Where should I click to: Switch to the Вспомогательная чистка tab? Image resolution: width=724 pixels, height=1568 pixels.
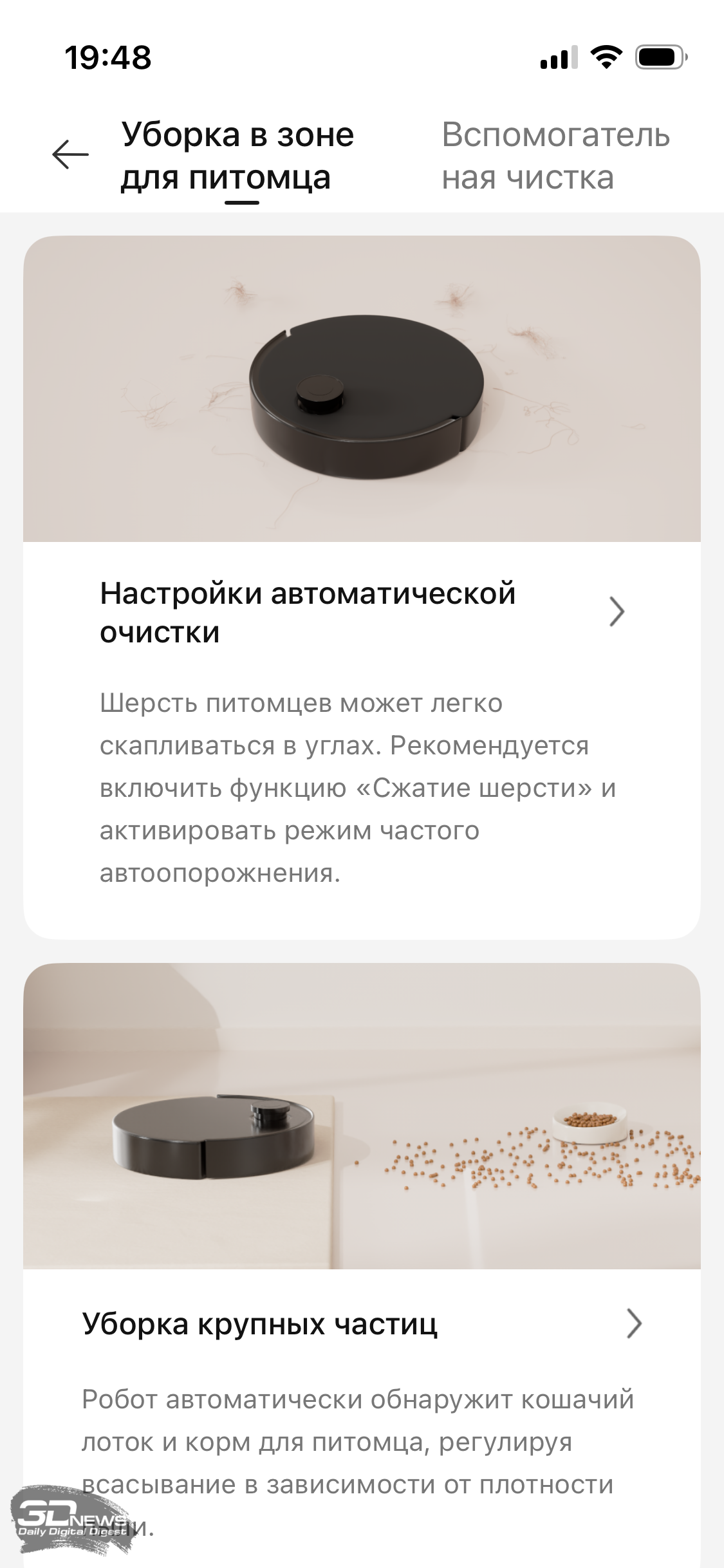(x=555, y=156)
